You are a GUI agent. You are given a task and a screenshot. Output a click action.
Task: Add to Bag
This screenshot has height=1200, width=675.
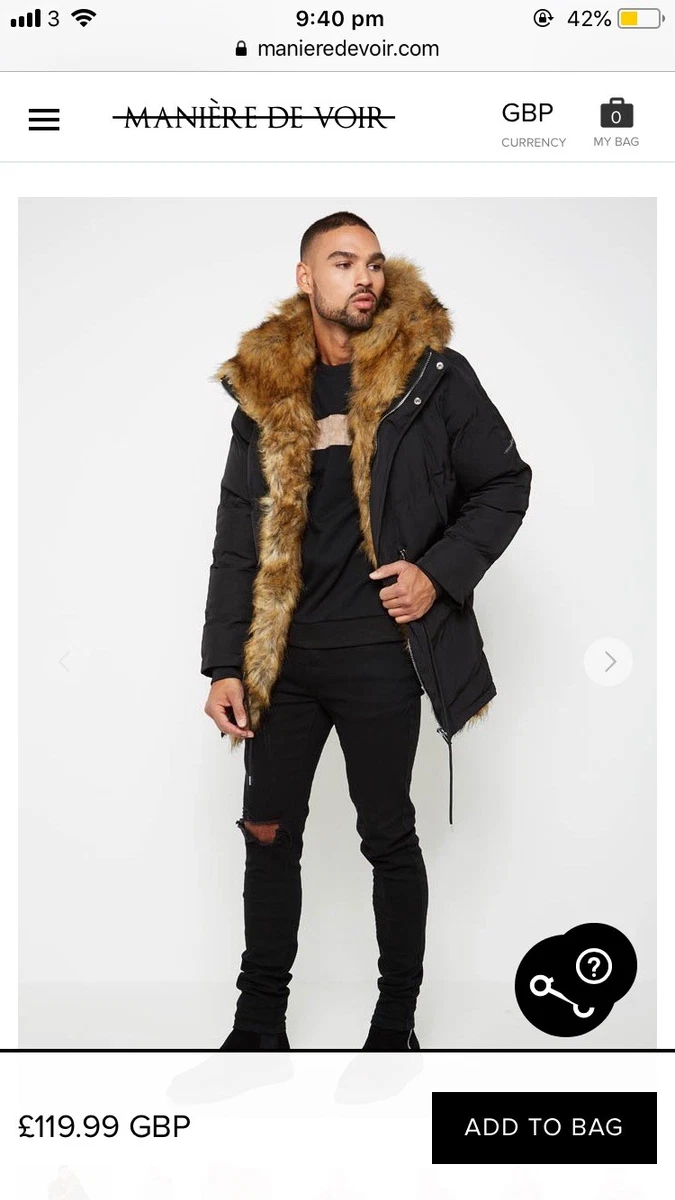pyautogui.click(x=544, y=1127)
